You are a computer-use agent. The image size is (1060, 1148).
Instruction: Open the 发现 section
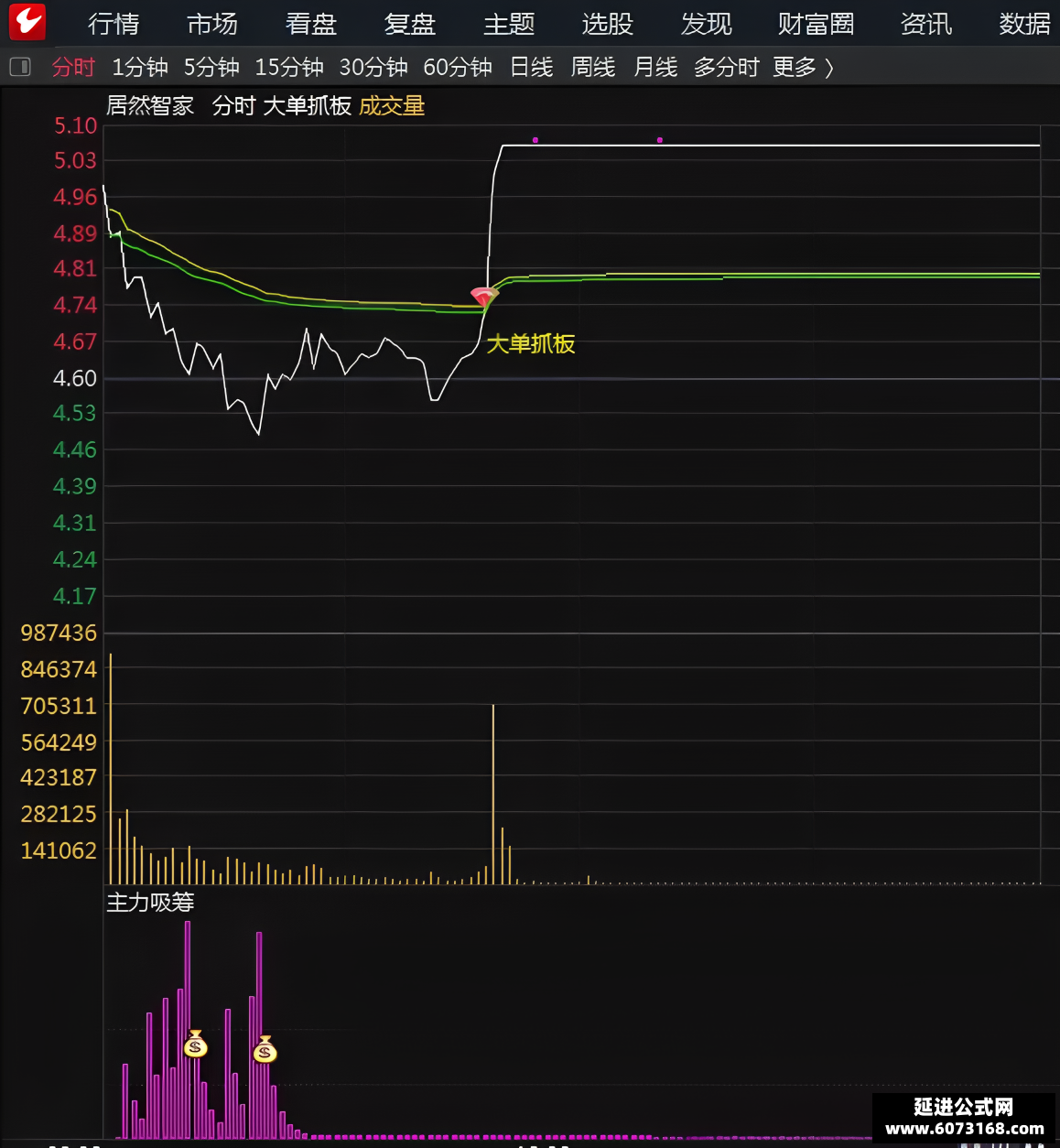point(707,24)
